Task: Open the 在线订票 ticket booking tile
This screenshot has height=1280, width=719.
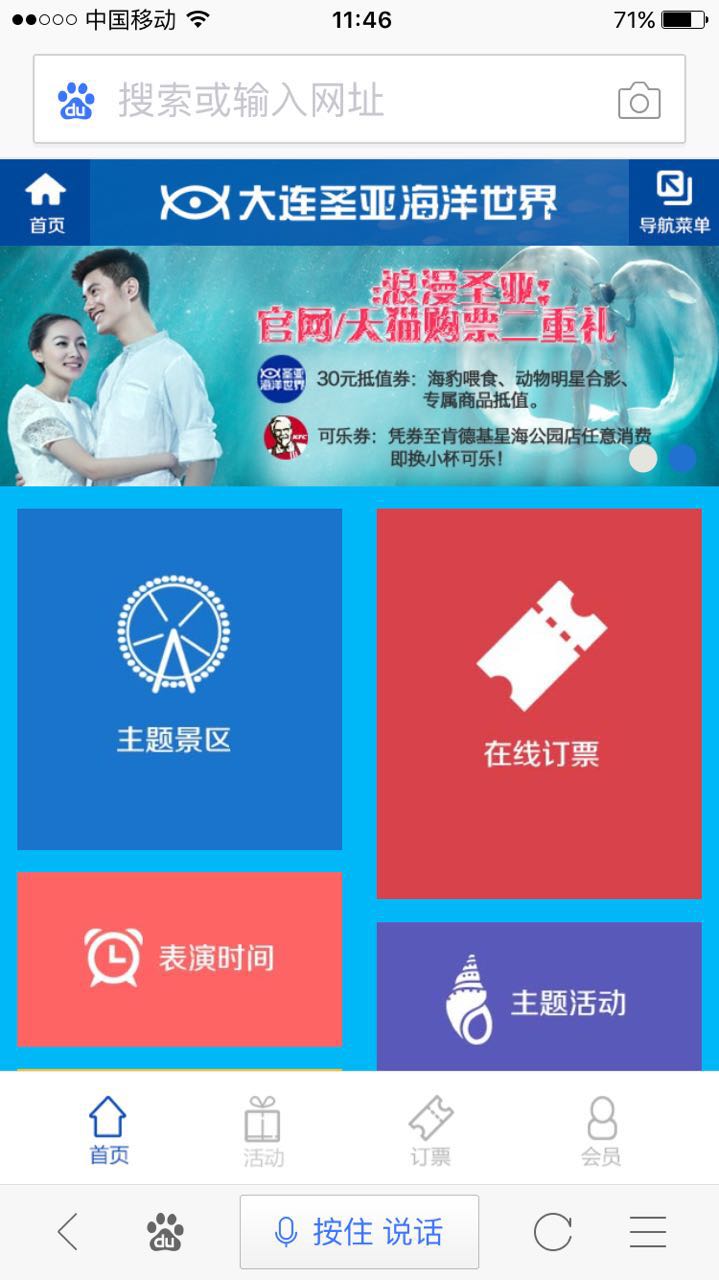Action: tap(539, 703)
